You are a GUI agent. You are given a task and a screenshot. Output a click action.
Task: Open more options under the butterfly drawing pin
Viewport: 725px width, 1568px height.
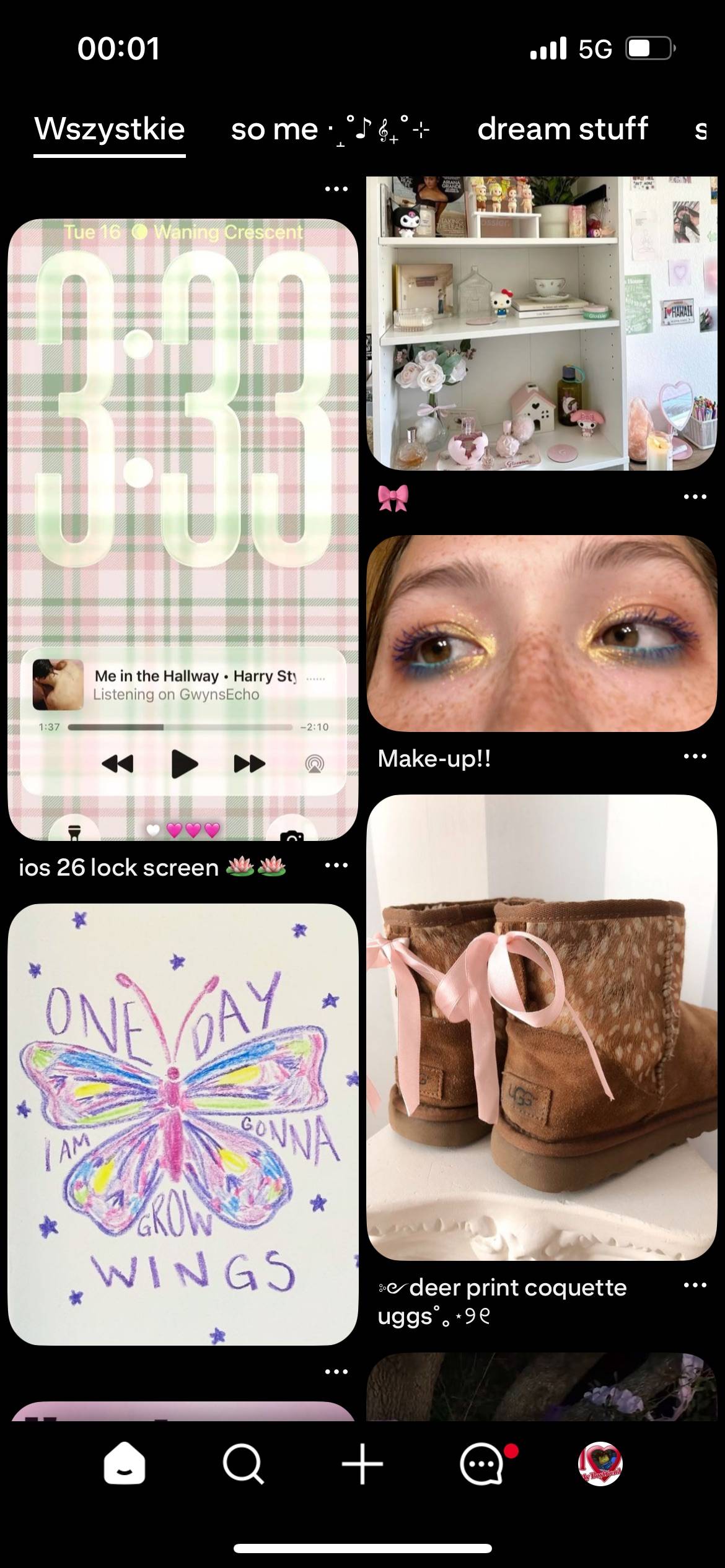pos(336,1372)
